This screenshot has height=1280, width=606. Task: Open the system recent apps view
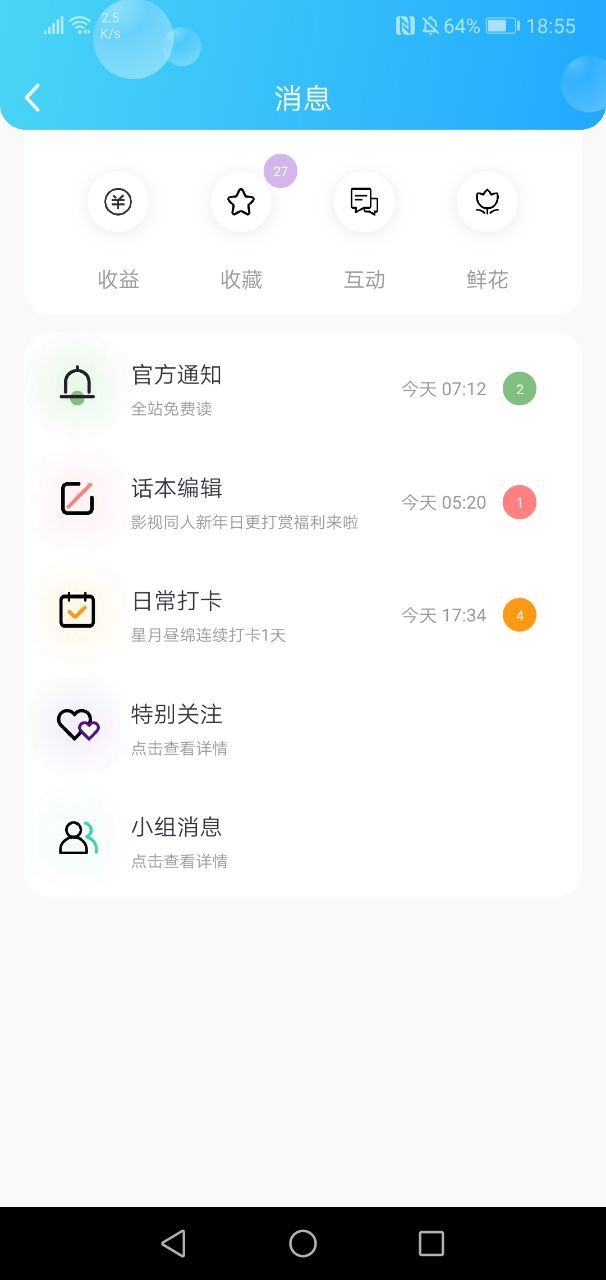click(431, 1243)
